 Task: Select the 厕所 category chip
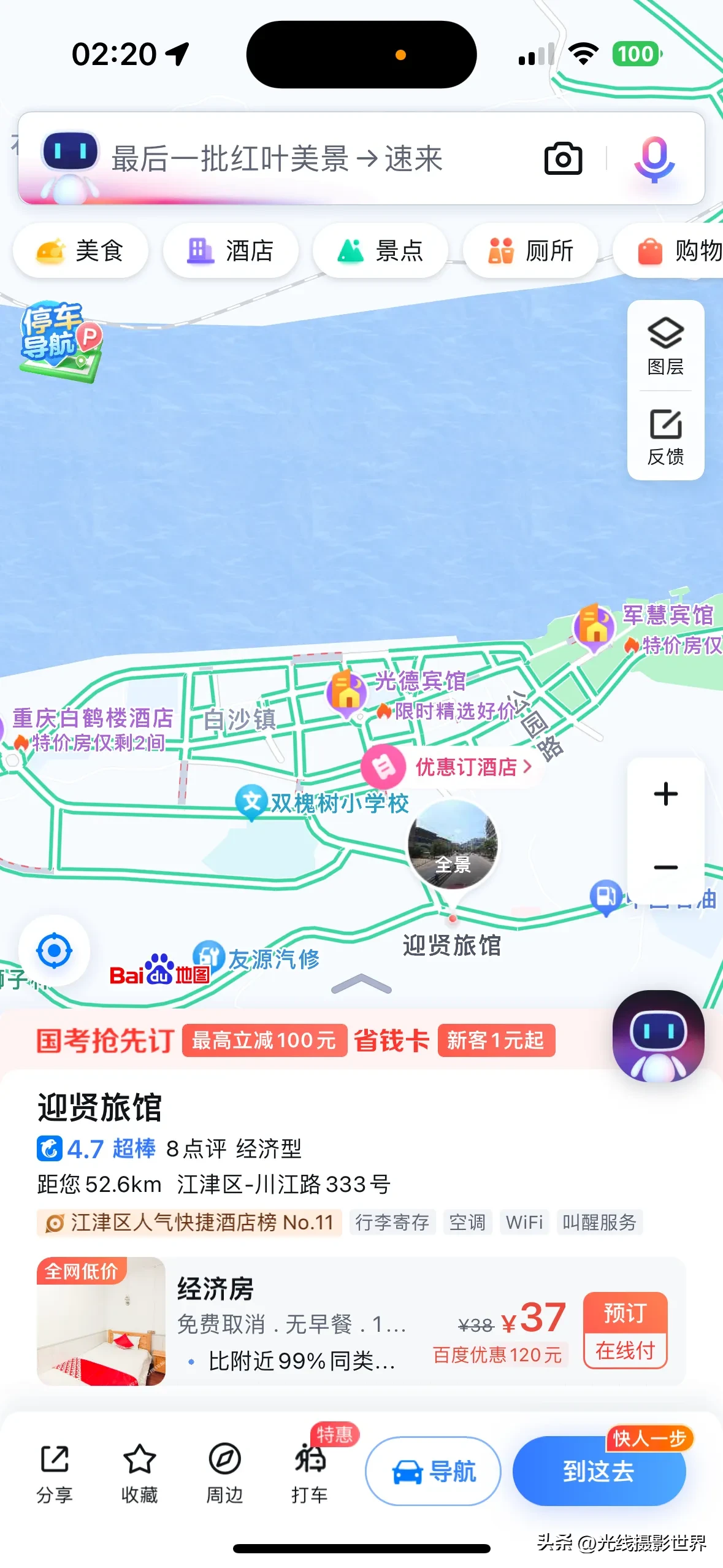click(530, 251)
